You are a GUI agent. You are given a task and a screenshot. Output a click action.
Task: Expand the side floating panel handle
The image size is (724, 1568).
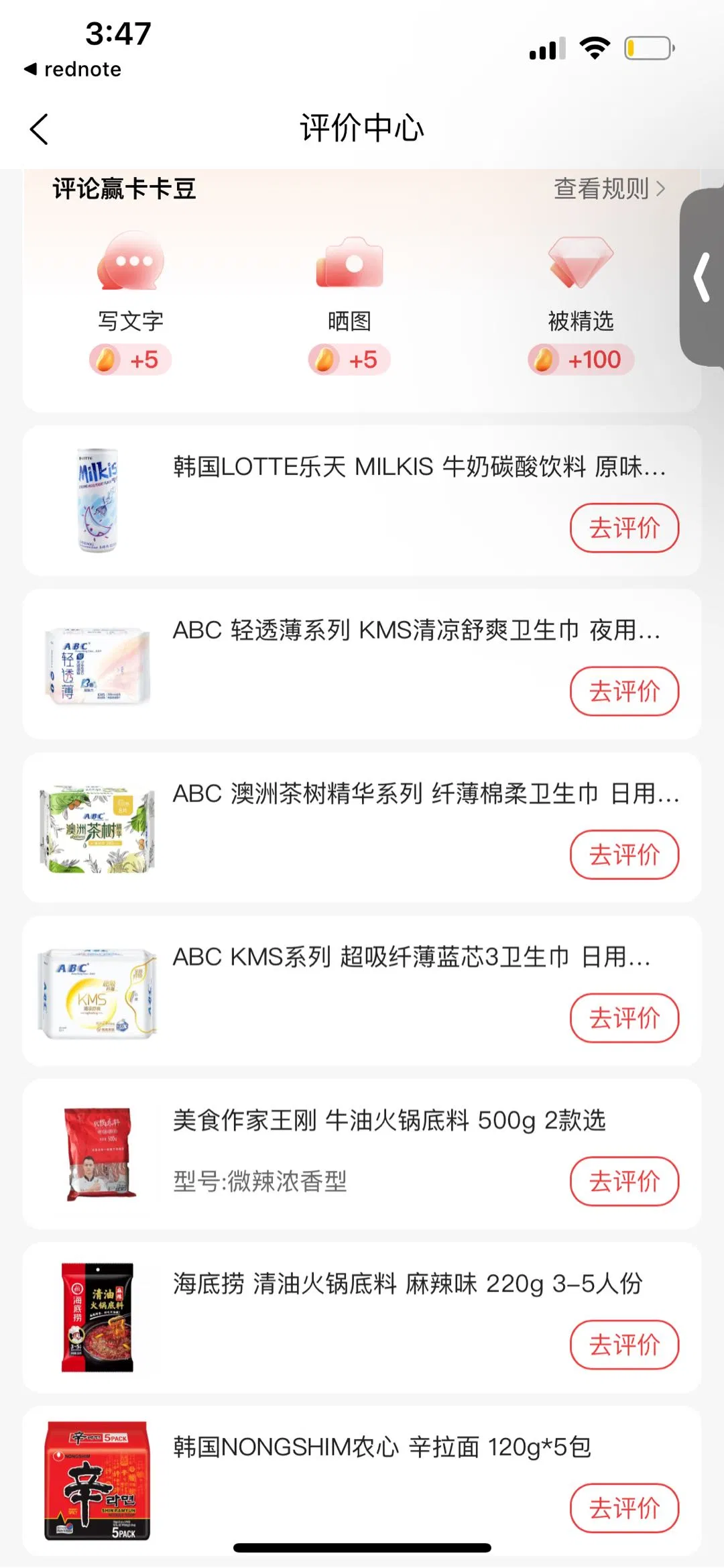click(x=703, y=277)
